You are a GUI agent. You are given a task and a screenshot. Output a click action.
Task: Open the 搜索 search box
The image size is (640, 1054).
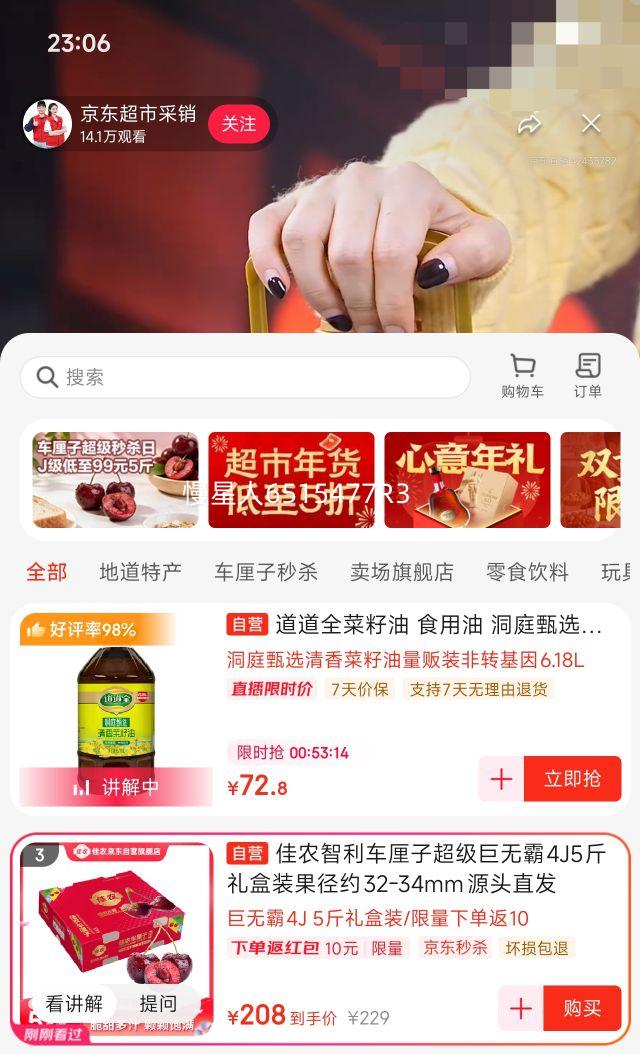(x=245, y=377)
